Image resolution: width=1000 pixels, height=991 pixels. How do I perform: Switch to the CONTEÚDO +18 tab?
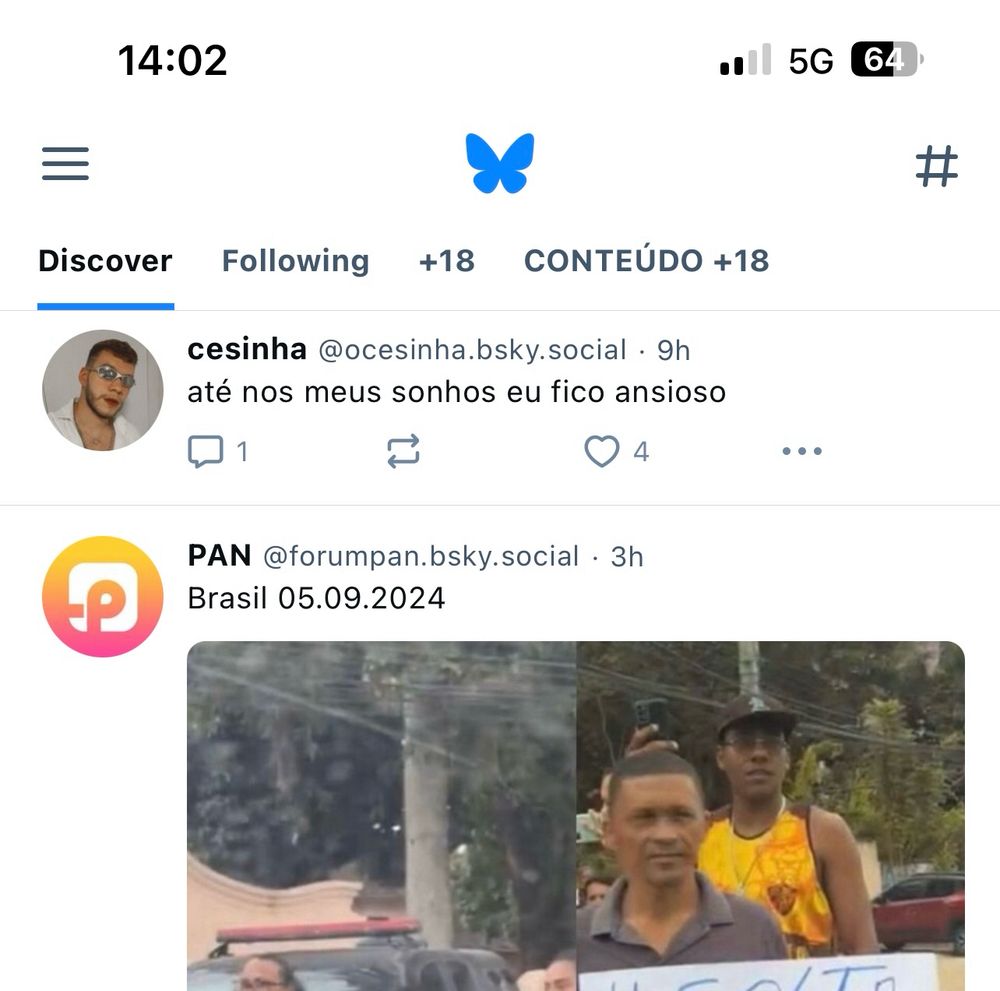[646, 260]
